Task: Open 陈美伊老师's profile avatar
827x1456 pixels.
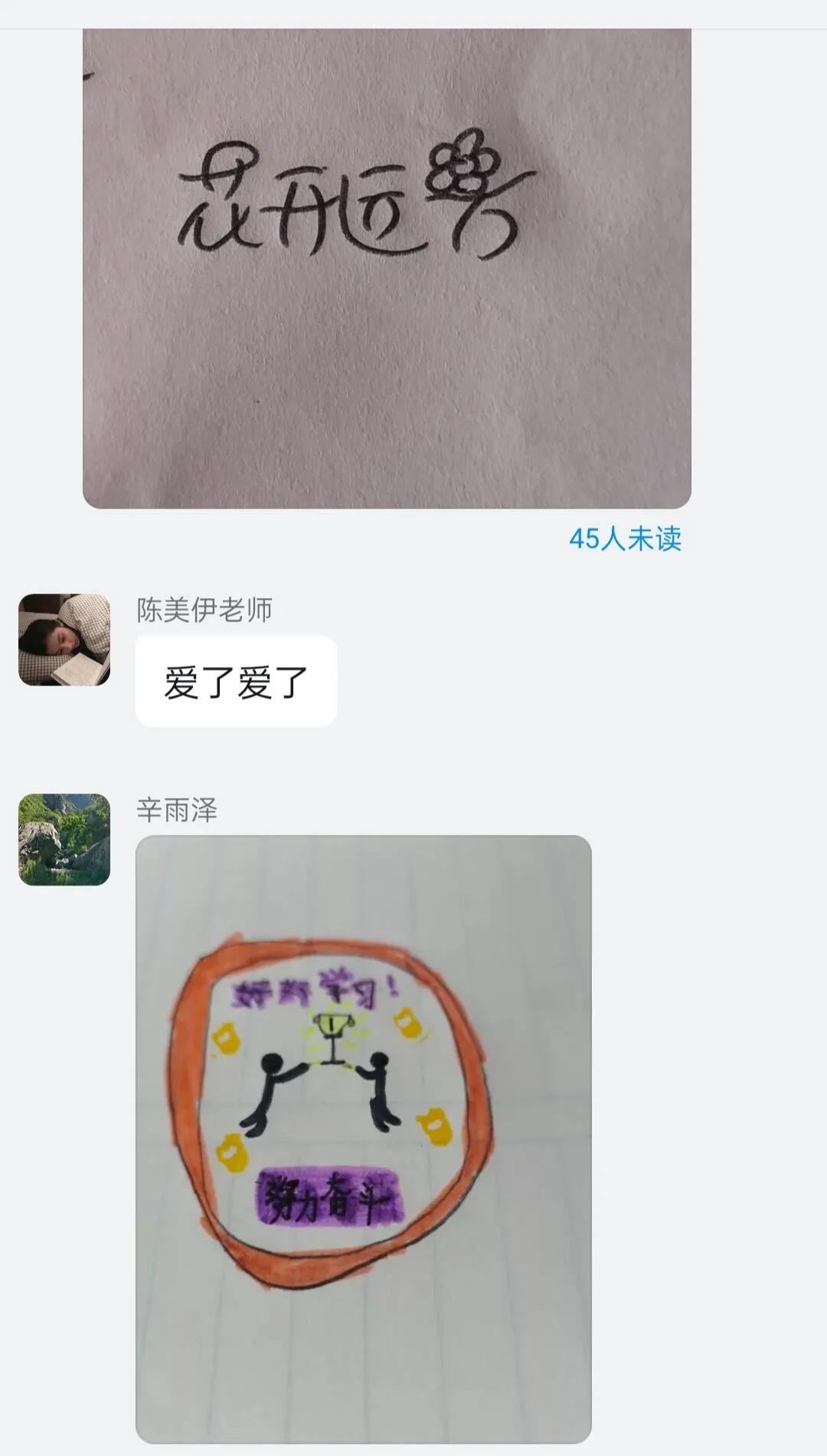Action: (64, 640)
